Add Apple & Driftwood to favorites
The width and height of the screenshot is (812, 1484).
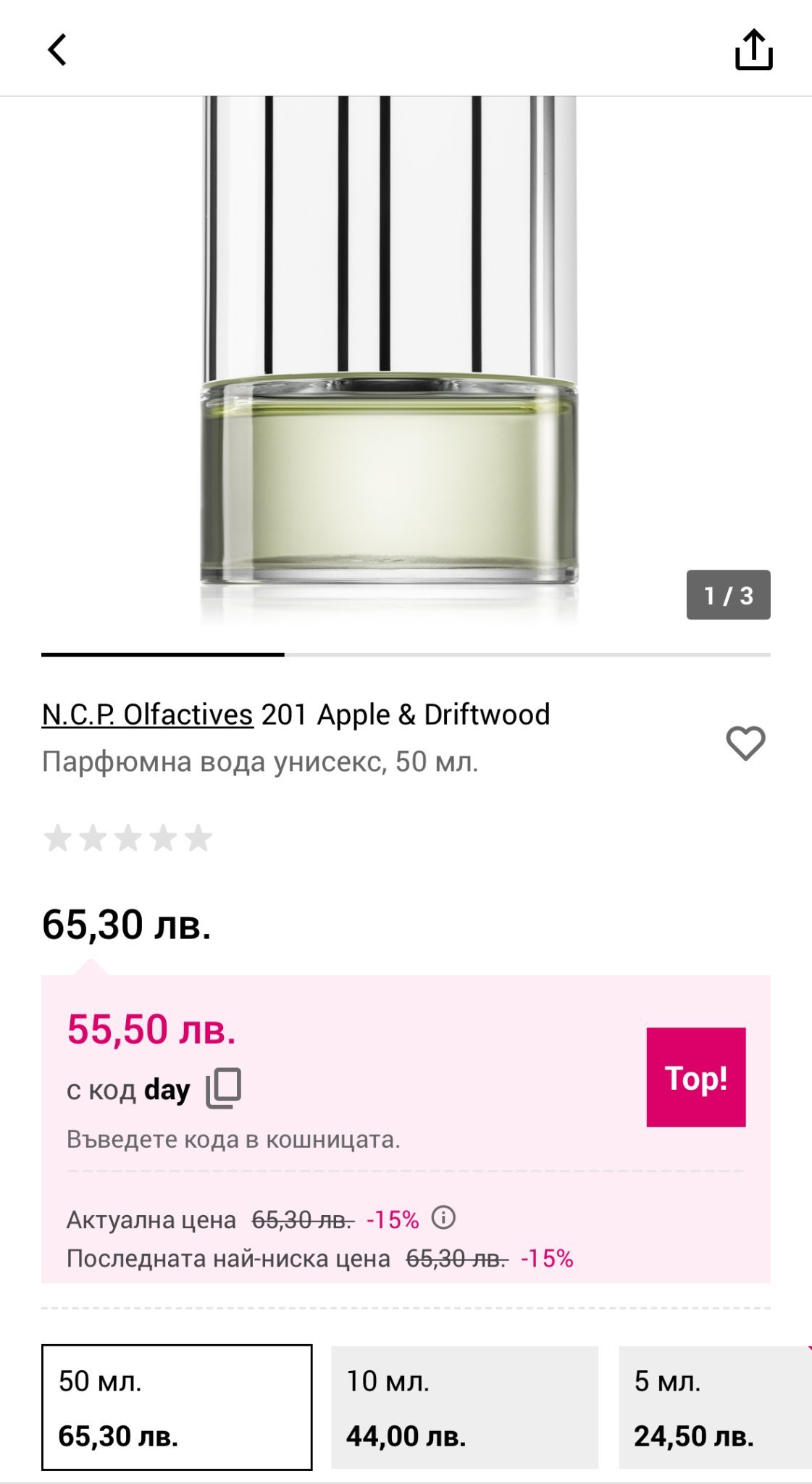tap(745, 743)
